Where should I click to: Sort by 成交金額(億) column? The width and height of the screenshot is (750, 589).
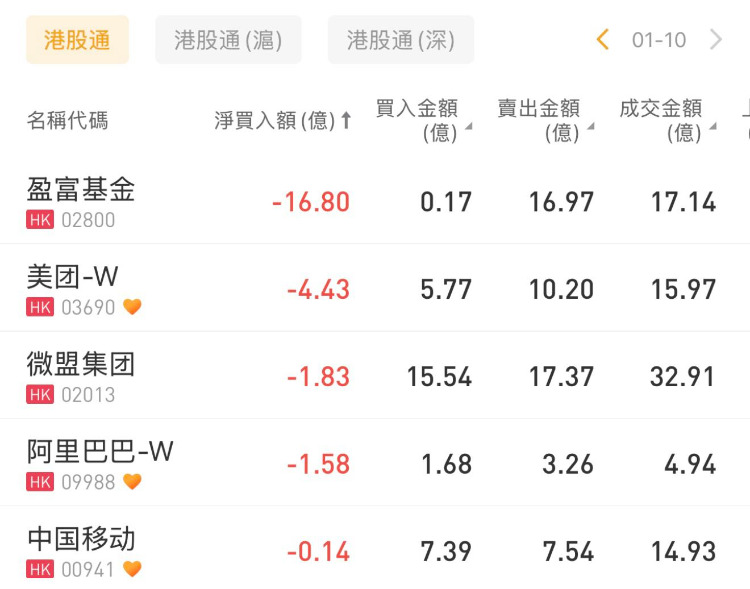667,120
